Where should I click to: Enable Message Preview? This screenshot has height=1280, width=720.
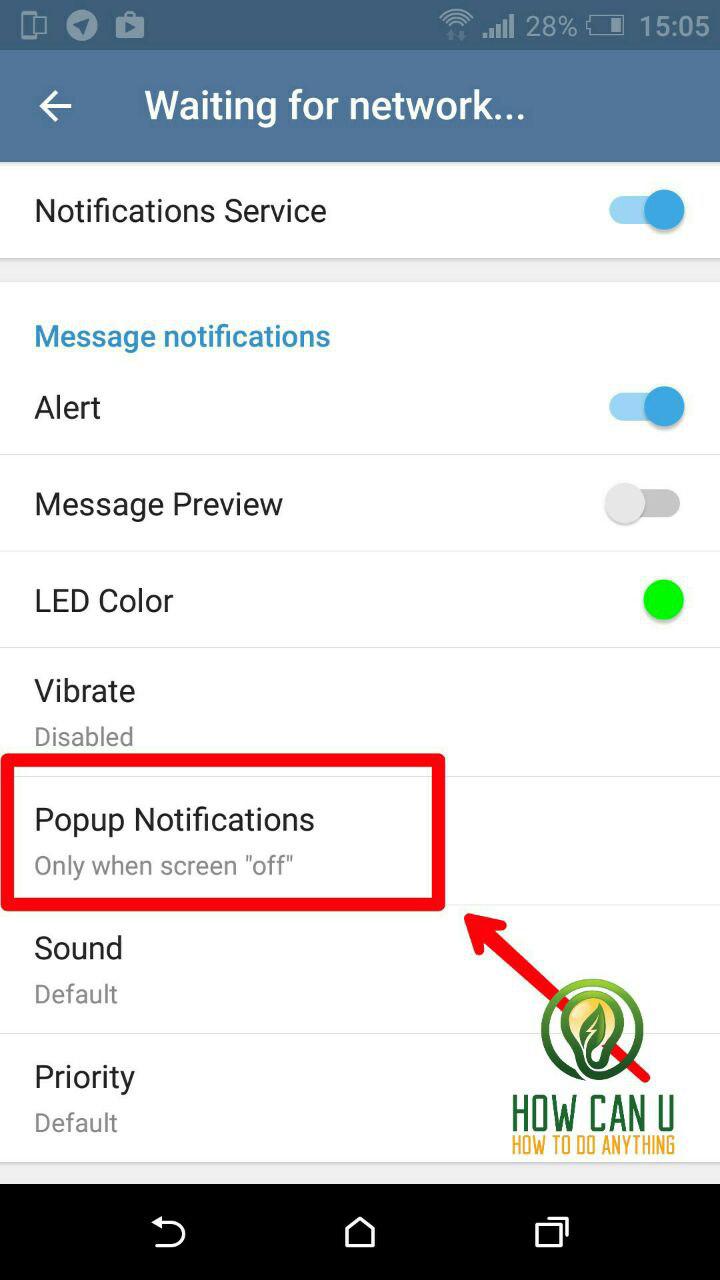coord(644,503)
